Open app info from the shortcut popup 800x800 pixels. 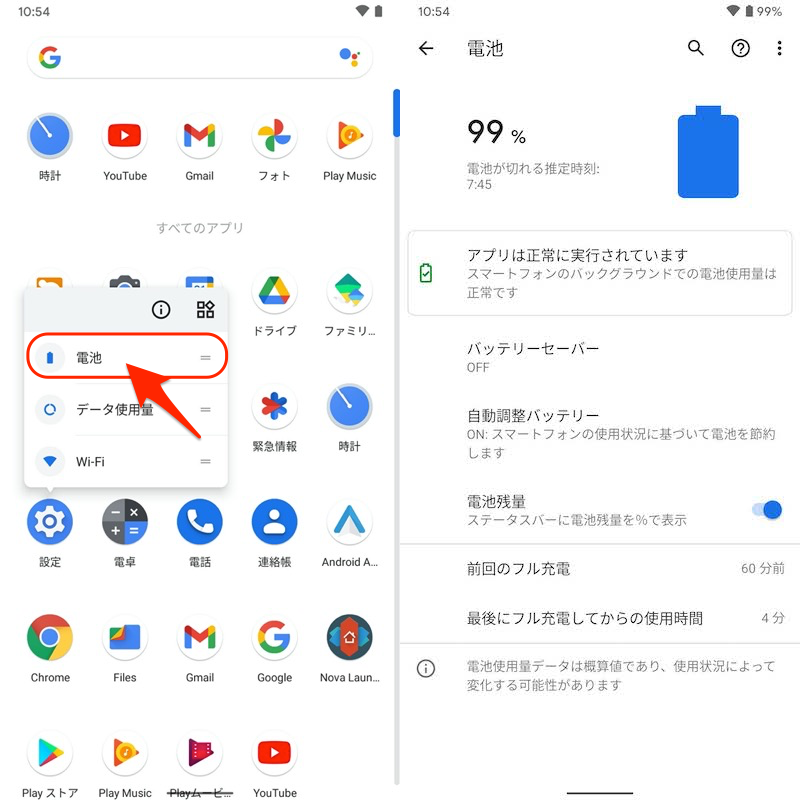pyautogui.click(x=161, y=309)
